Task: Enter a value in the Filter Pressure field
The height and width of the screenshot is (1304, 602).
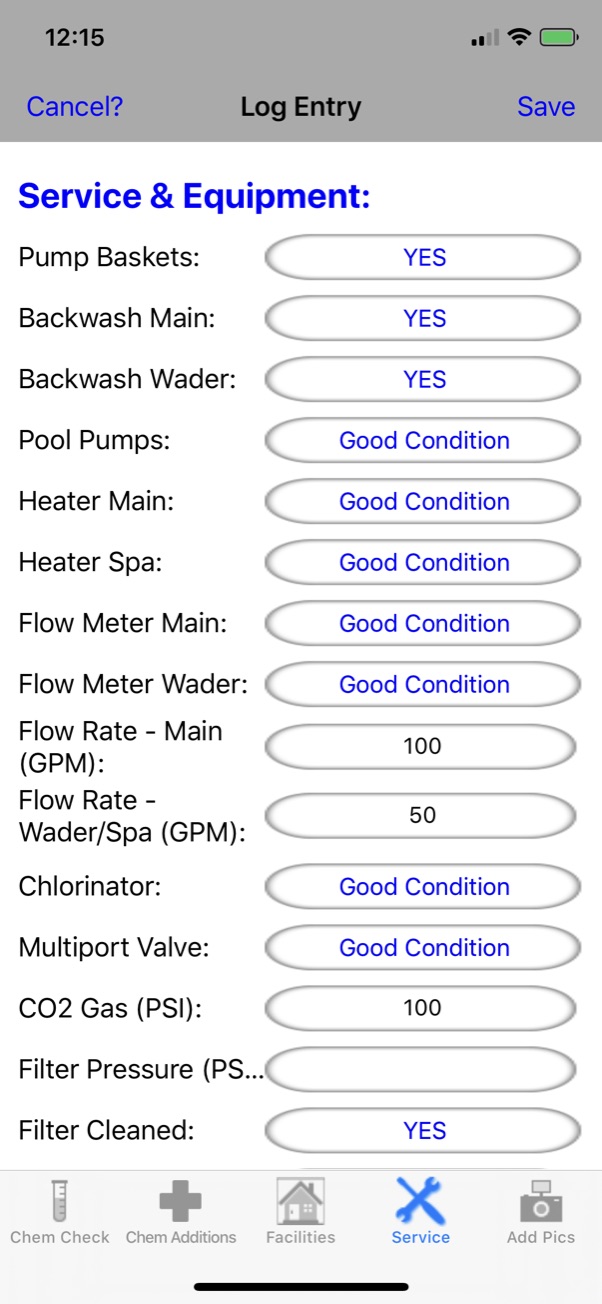Action: [x=421, y=1070]
